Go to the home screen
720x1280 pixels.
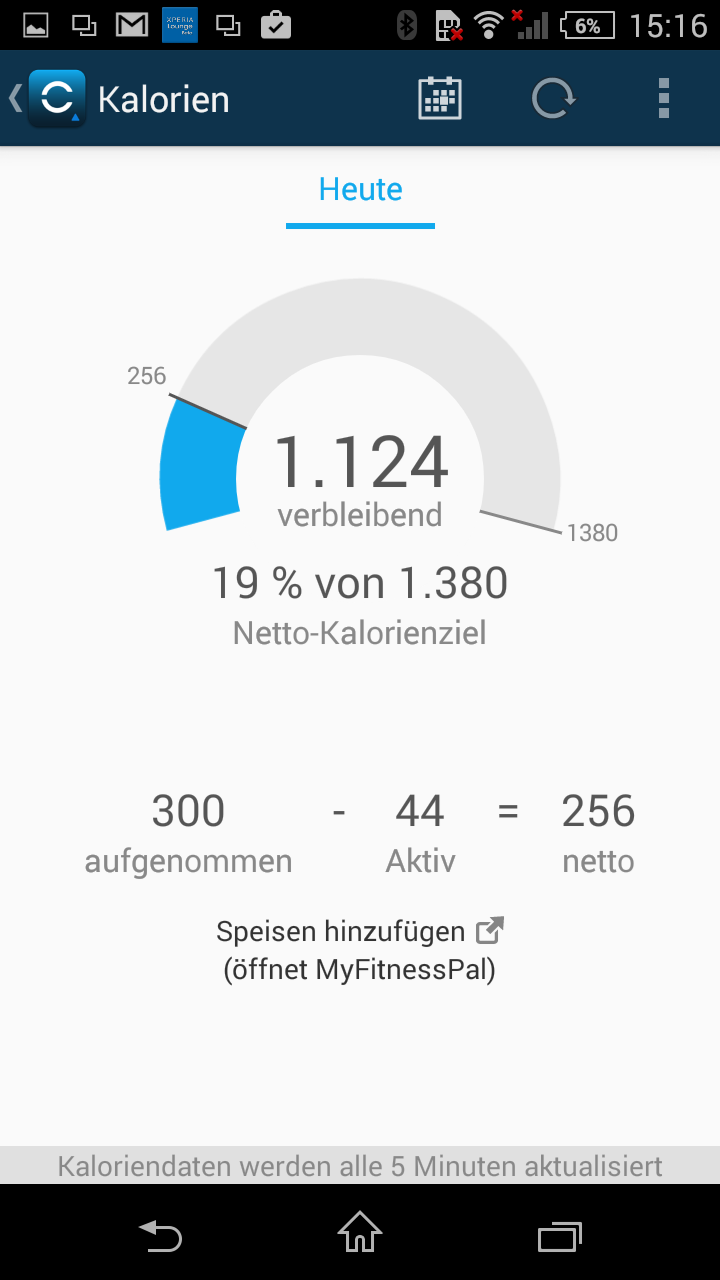click(x=360, y=1234)
